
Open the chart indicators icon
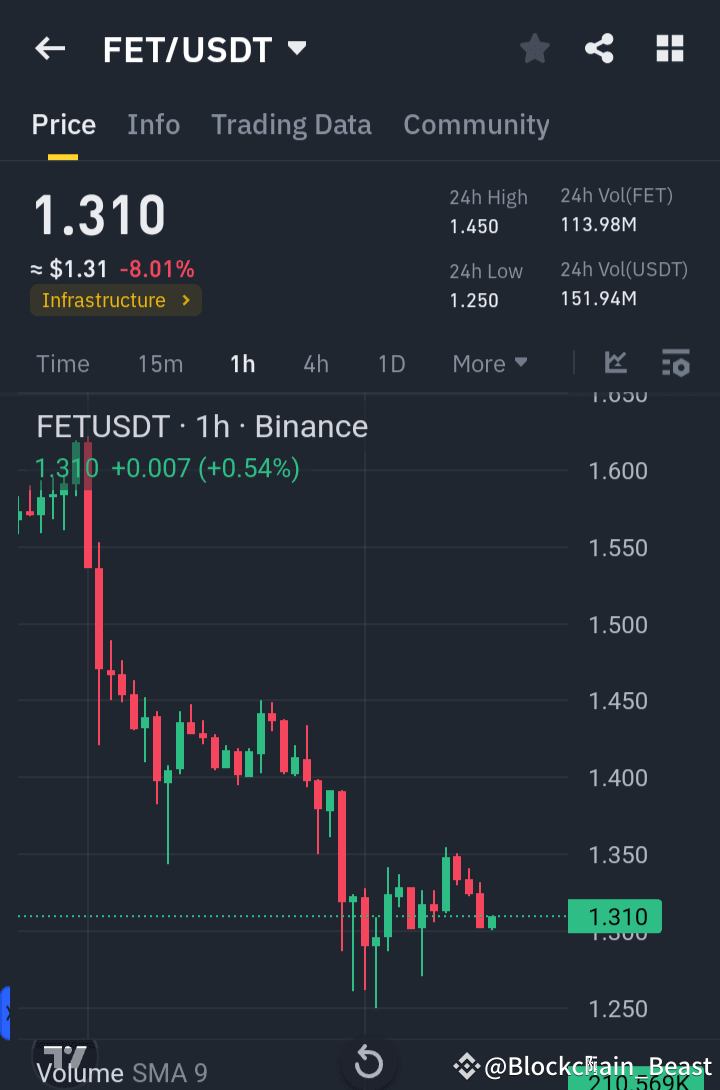[x=615, y=363]
